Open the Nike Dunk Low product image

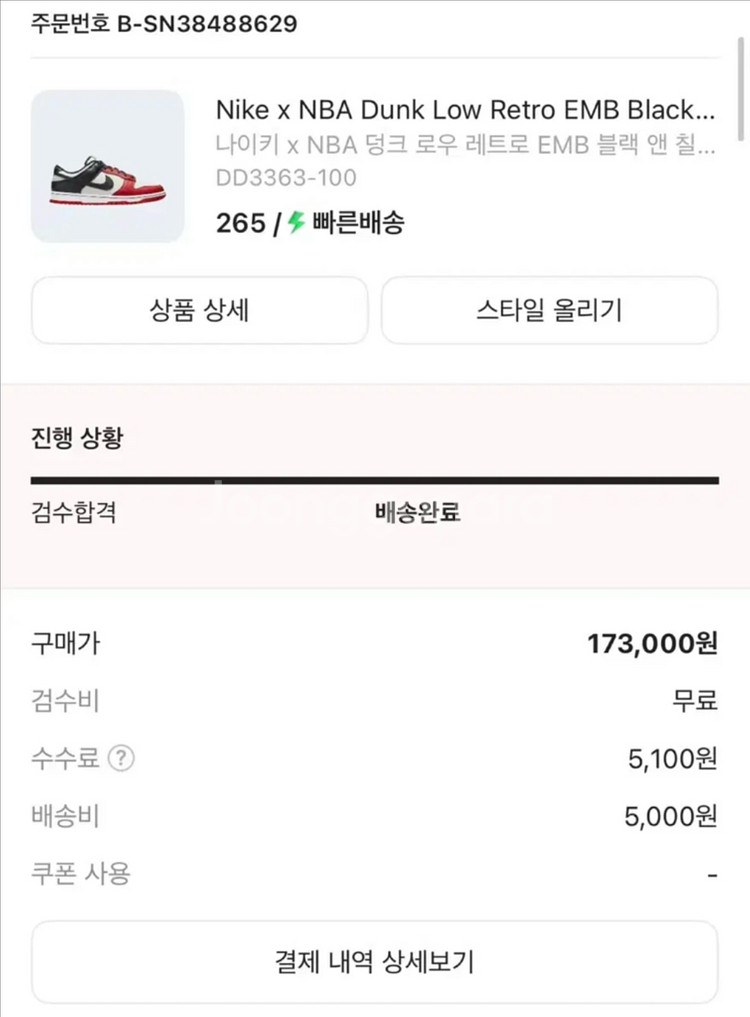coord(108,167)
